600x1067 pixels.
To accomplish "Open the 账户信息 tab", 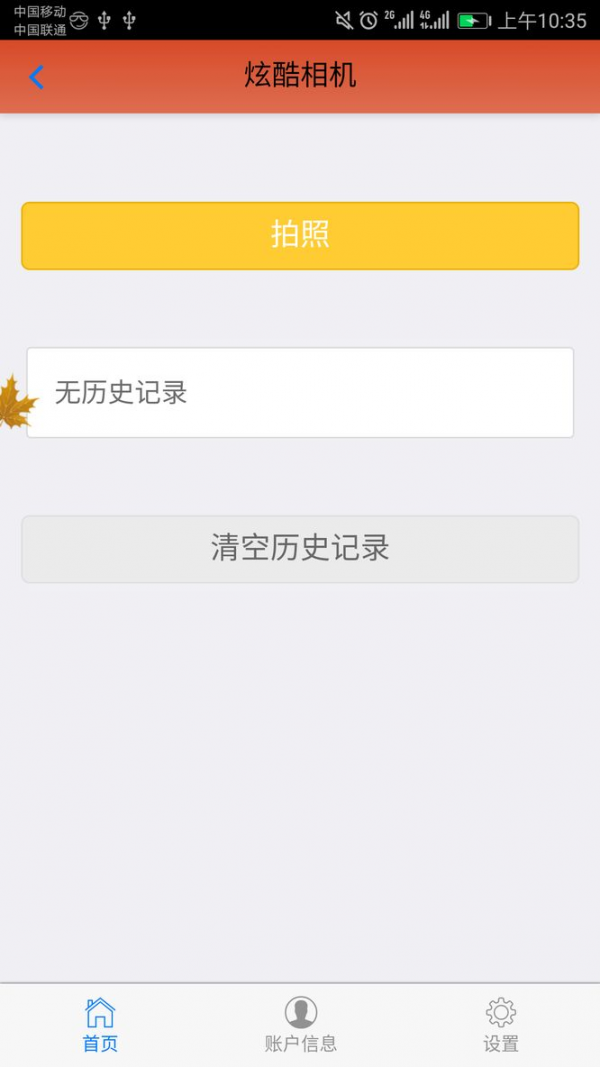I will [300, 1025].
